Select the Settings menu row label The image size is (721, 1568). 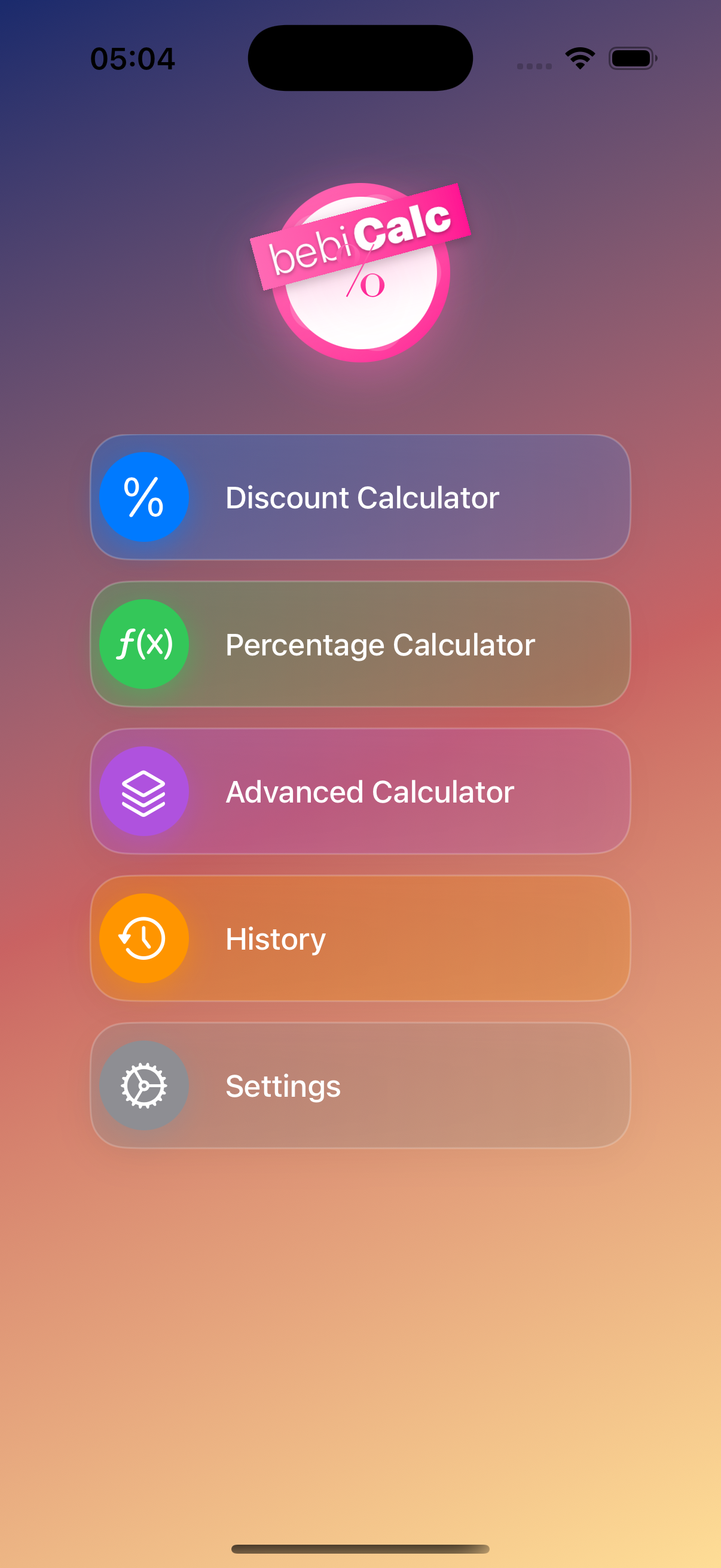[x=283, y=1086]
